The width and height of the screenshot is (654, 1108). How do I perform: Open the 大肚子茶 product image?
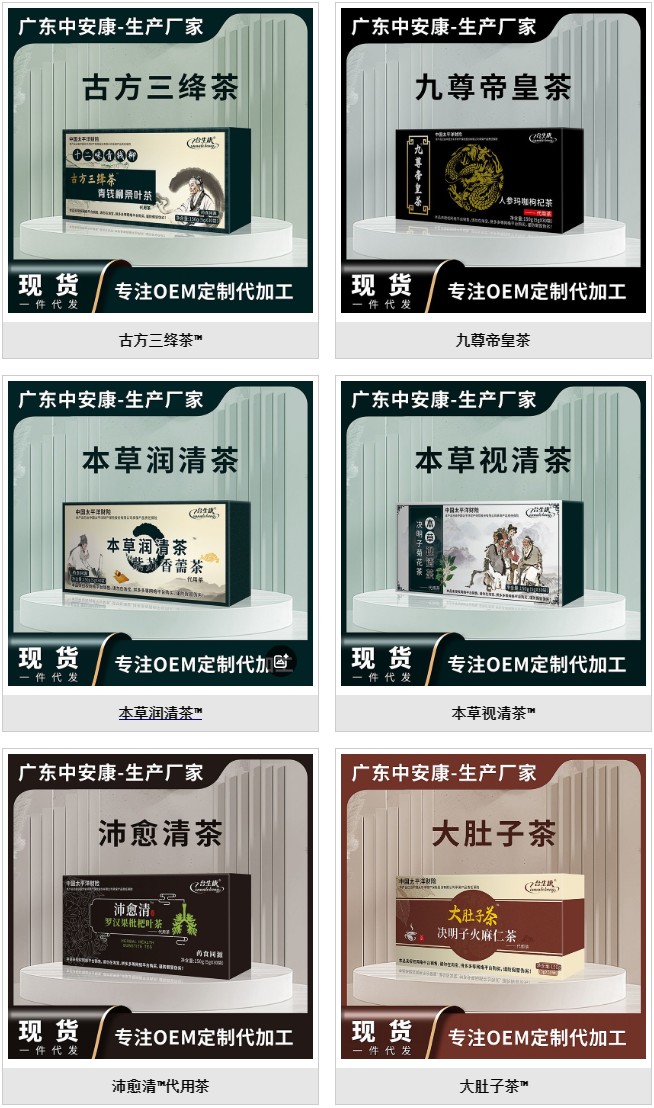pos(493,906)
